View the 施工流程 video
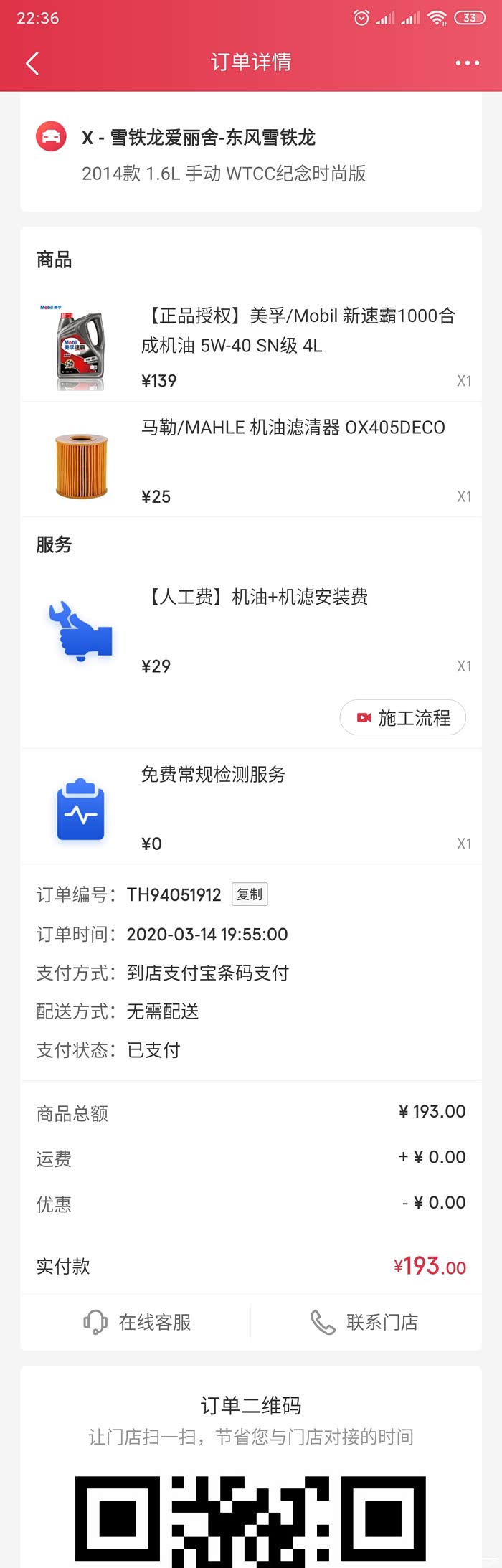This screenshot has height=1568, width=502. click(403, 717)
